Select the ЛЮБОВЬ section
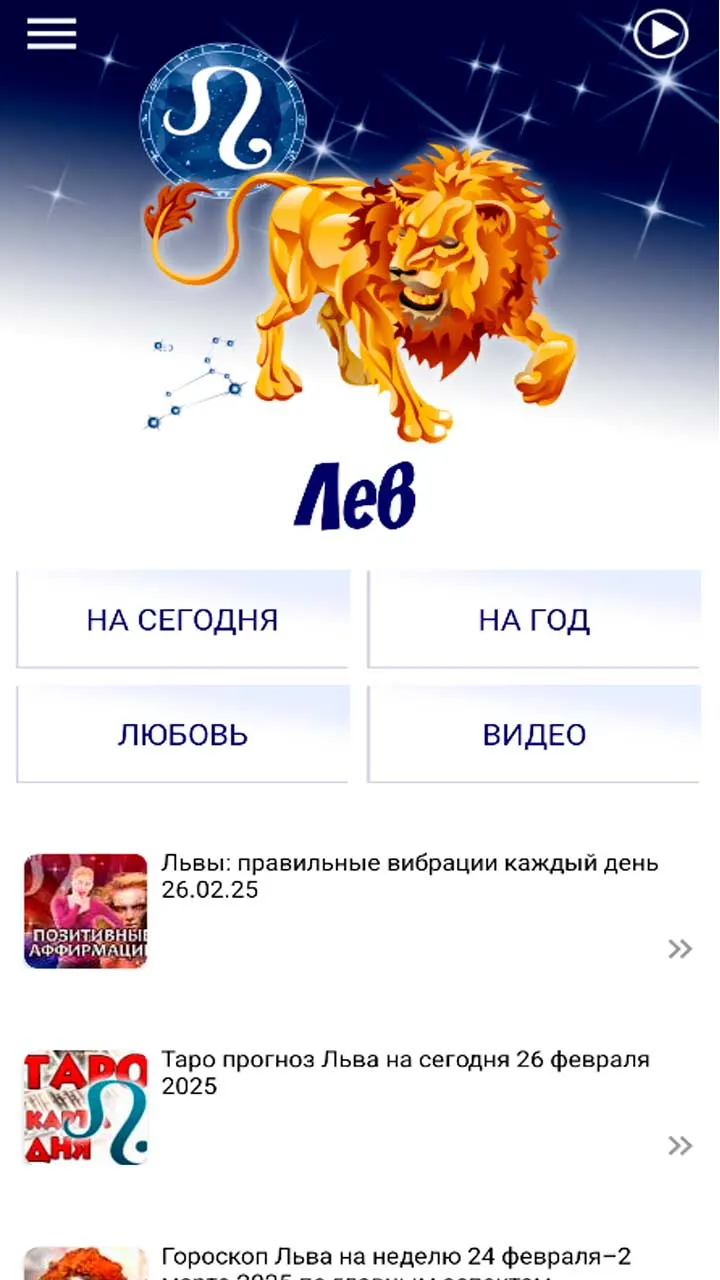Viewport: 720px width, 1280px height. [183, 734]
